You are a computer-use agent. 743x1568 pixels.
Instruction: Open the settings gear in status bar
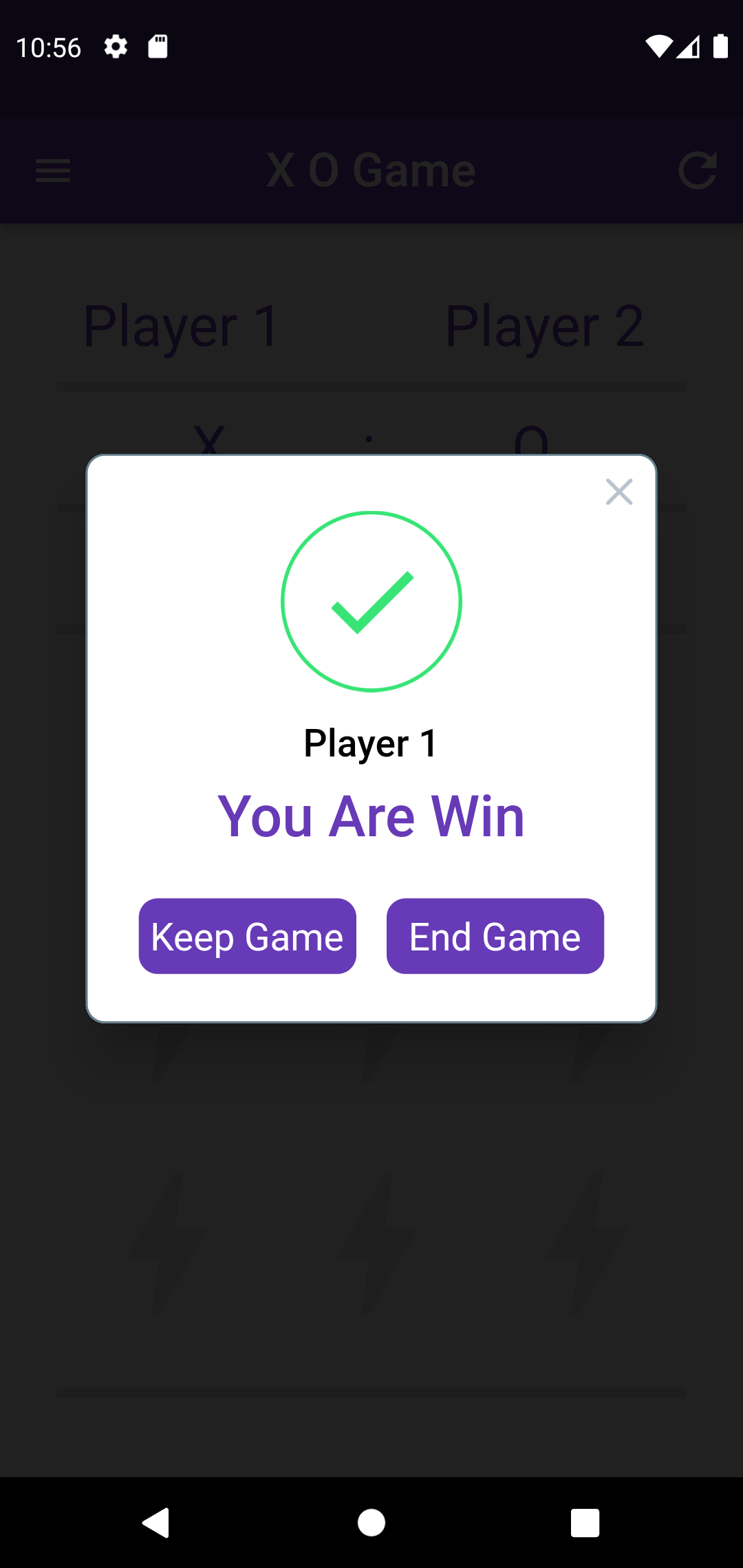[x=116, y=46]
